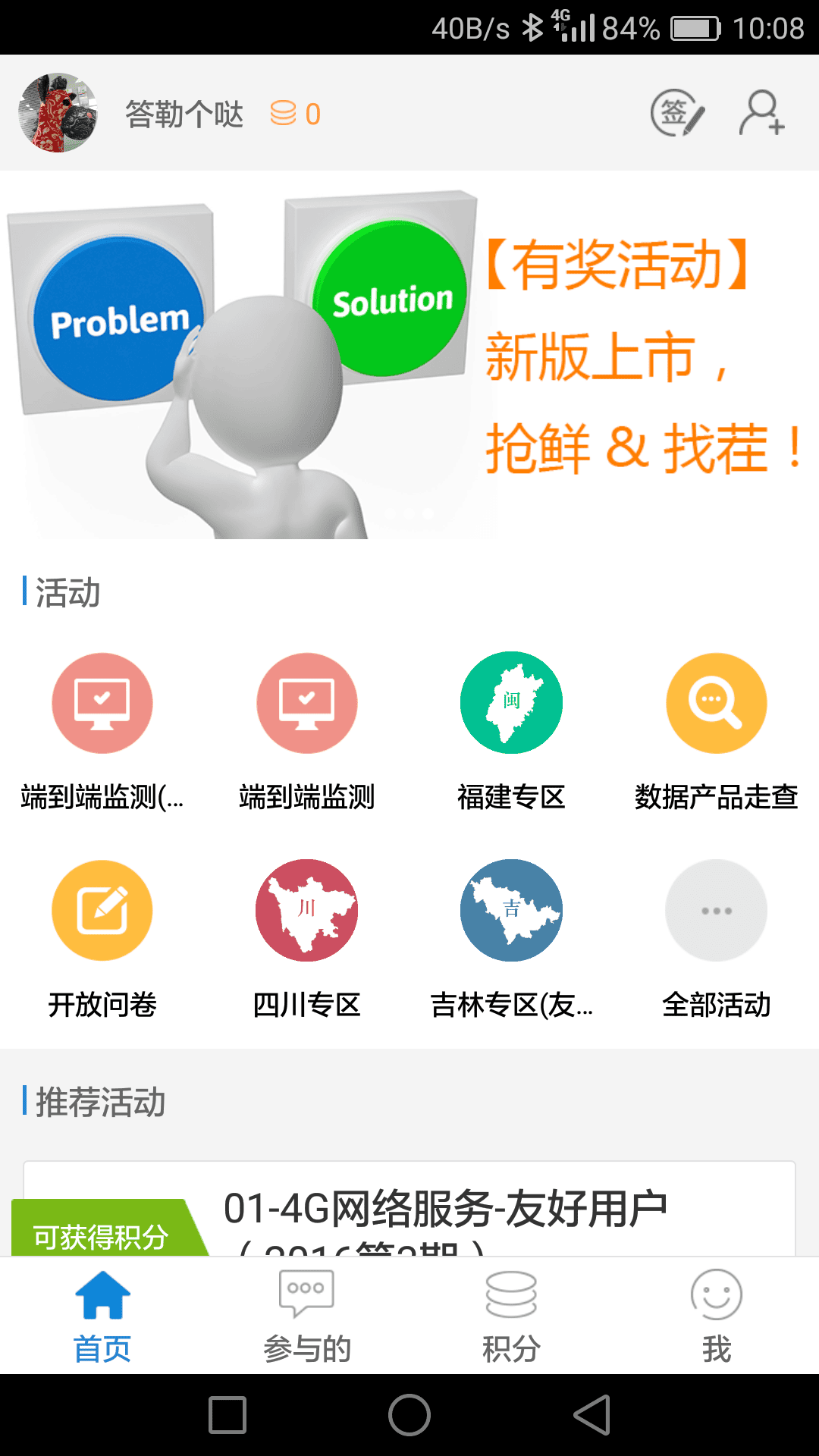Tap the add friend icon
The height and width of the screenshot is (1456, 819).
point(761,114)
